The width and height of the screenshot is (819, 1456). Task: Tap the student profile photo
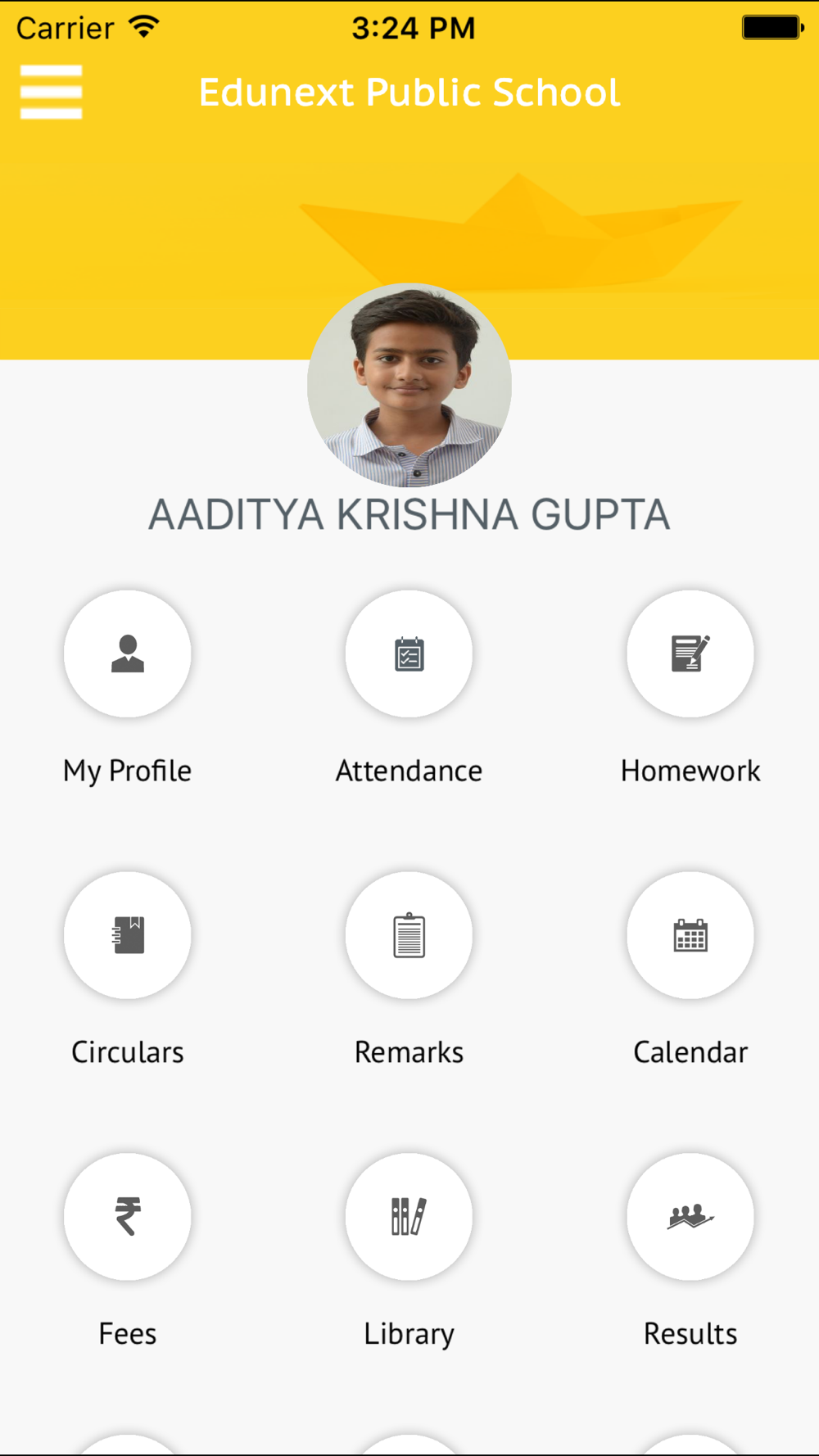click(x=409, y=385)
